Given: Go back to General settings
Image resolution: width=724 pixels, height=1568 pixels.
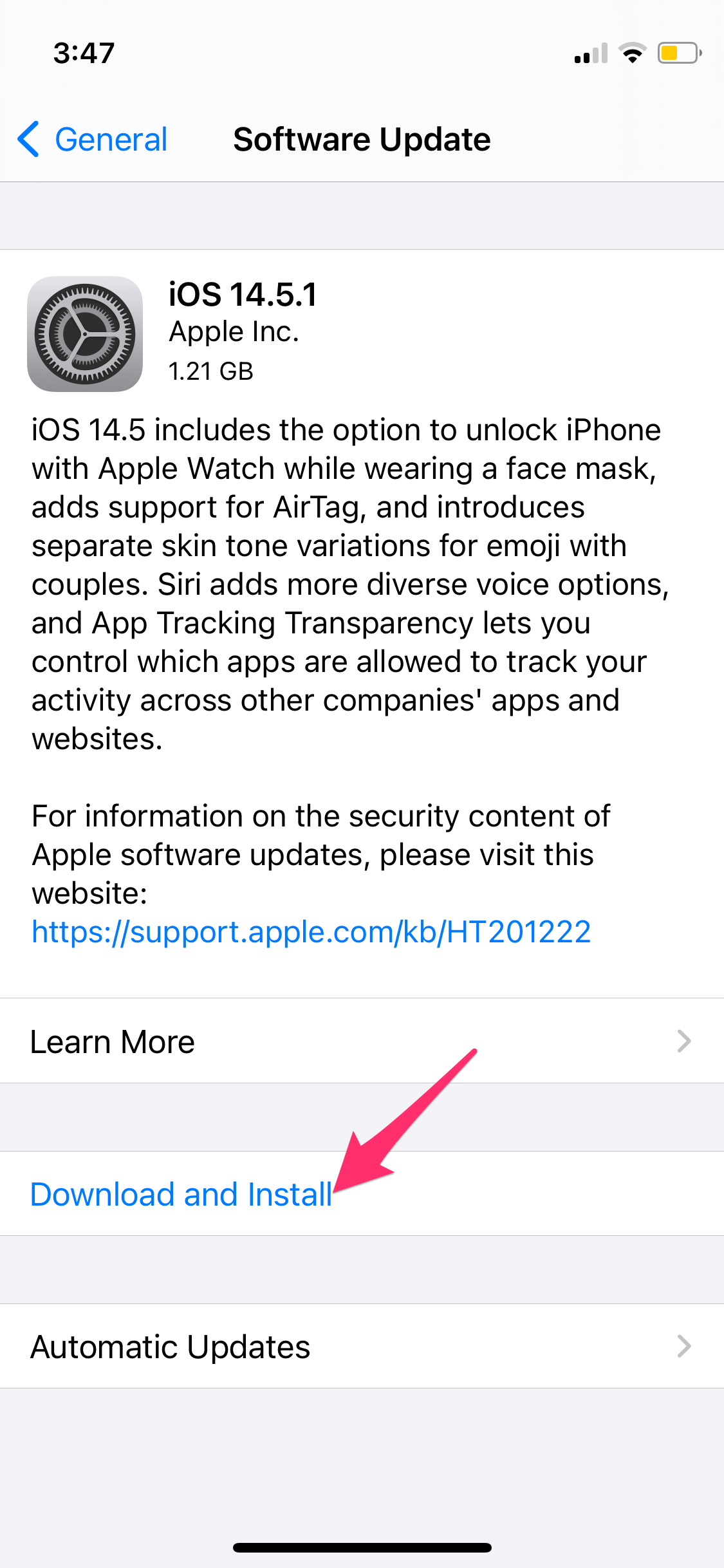Looking at the screenshot, I should click(93, 140).
